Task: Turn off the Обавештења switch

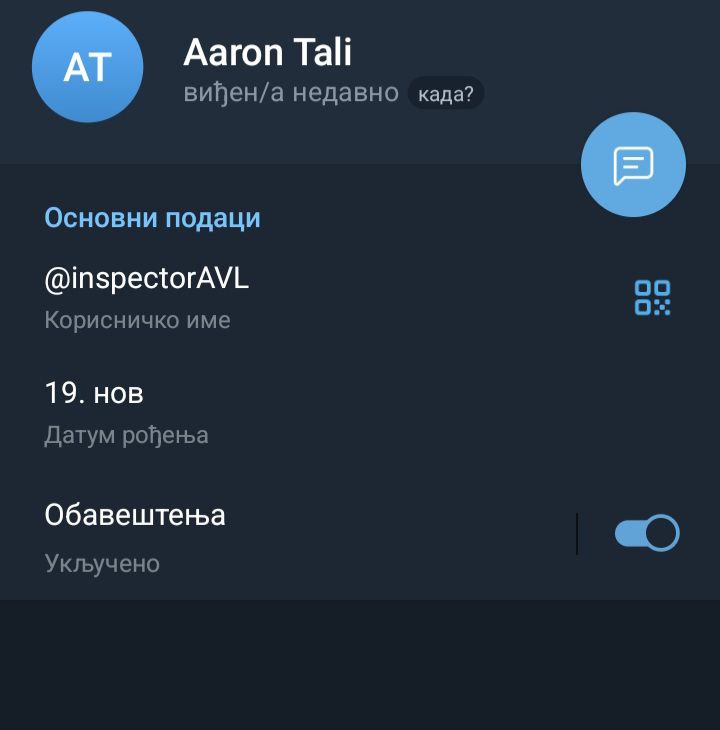Action: tap(647, 533)
